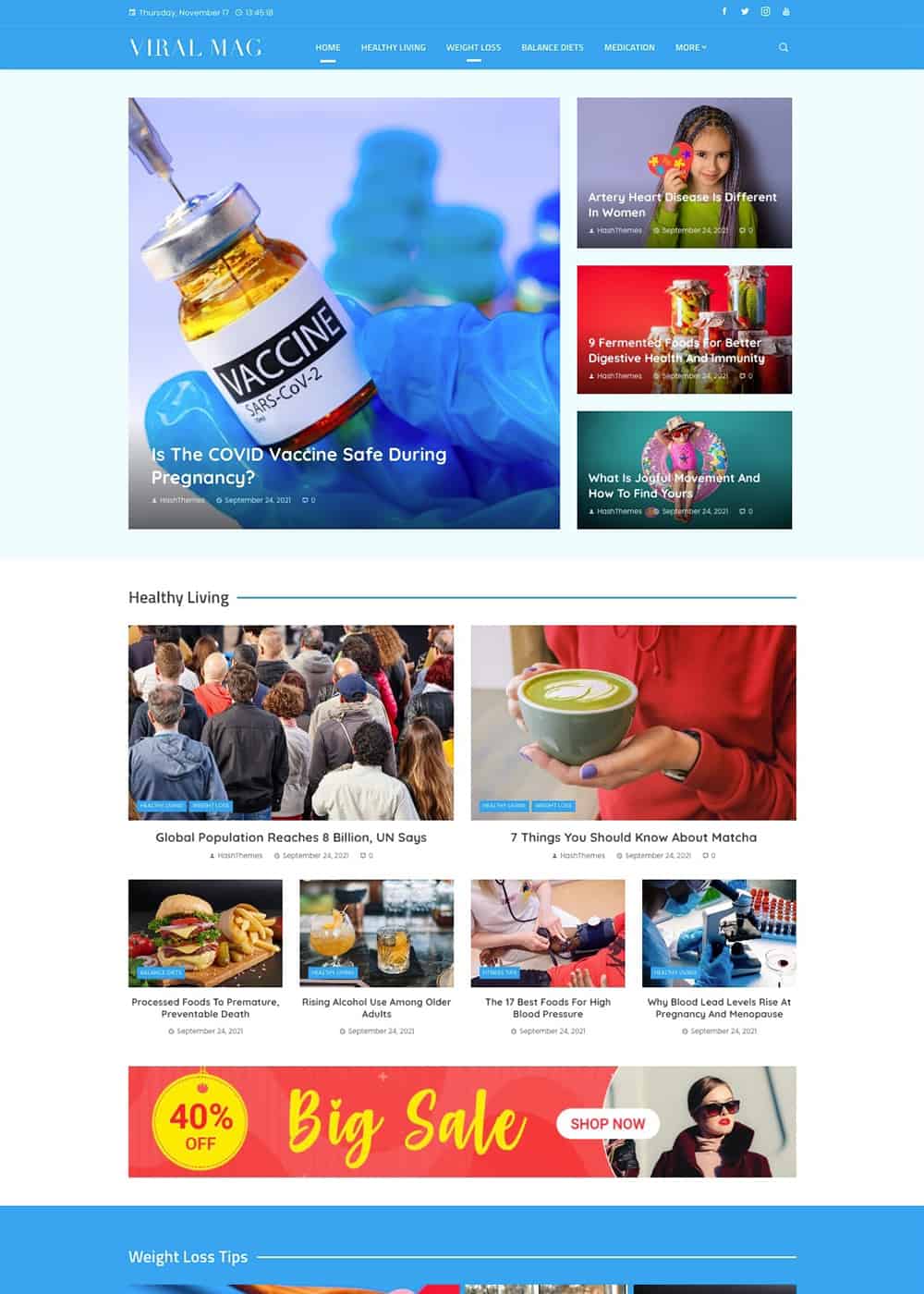Read 7 Things About Matcha

tap(633, 837)
